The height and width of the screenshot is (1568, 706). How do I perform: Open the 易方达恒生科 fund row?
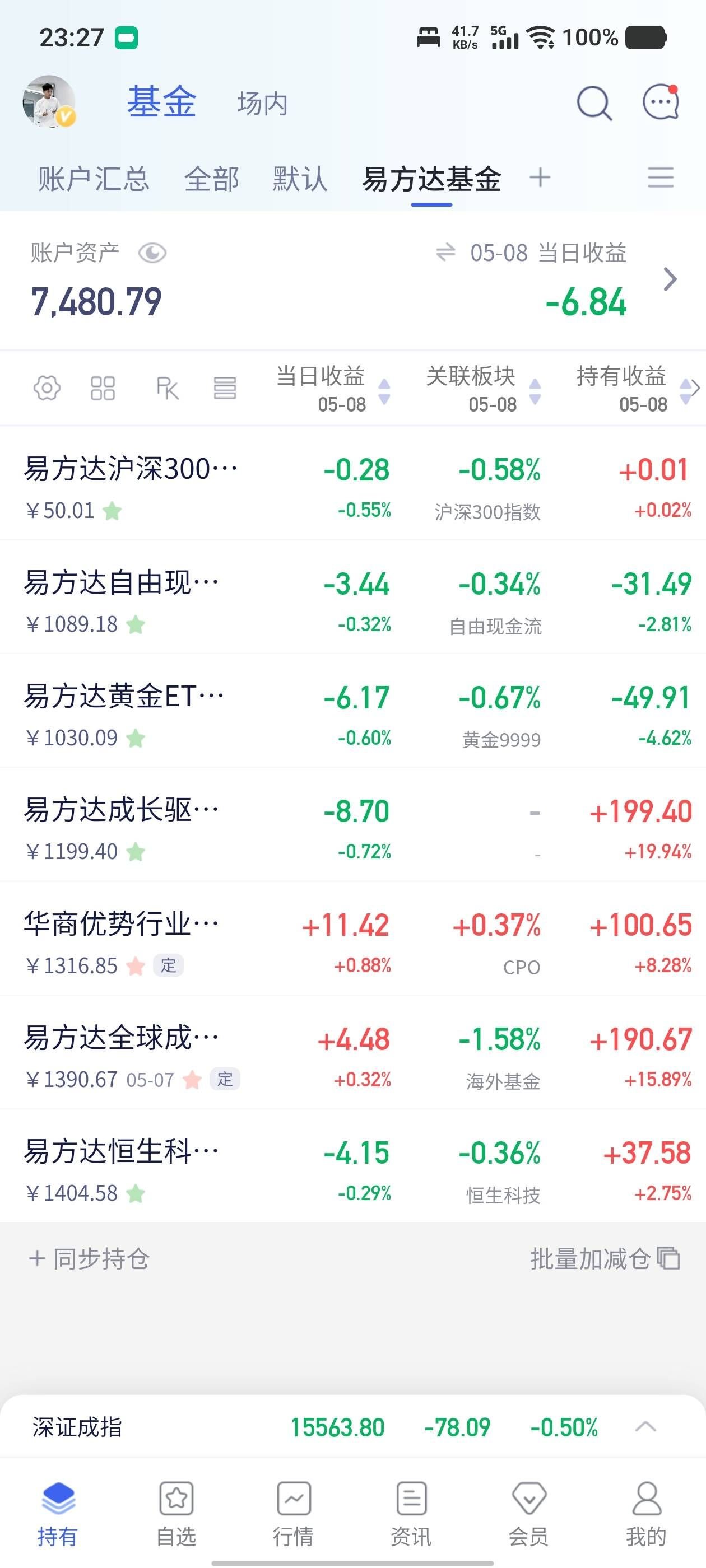pos(354,1166)
